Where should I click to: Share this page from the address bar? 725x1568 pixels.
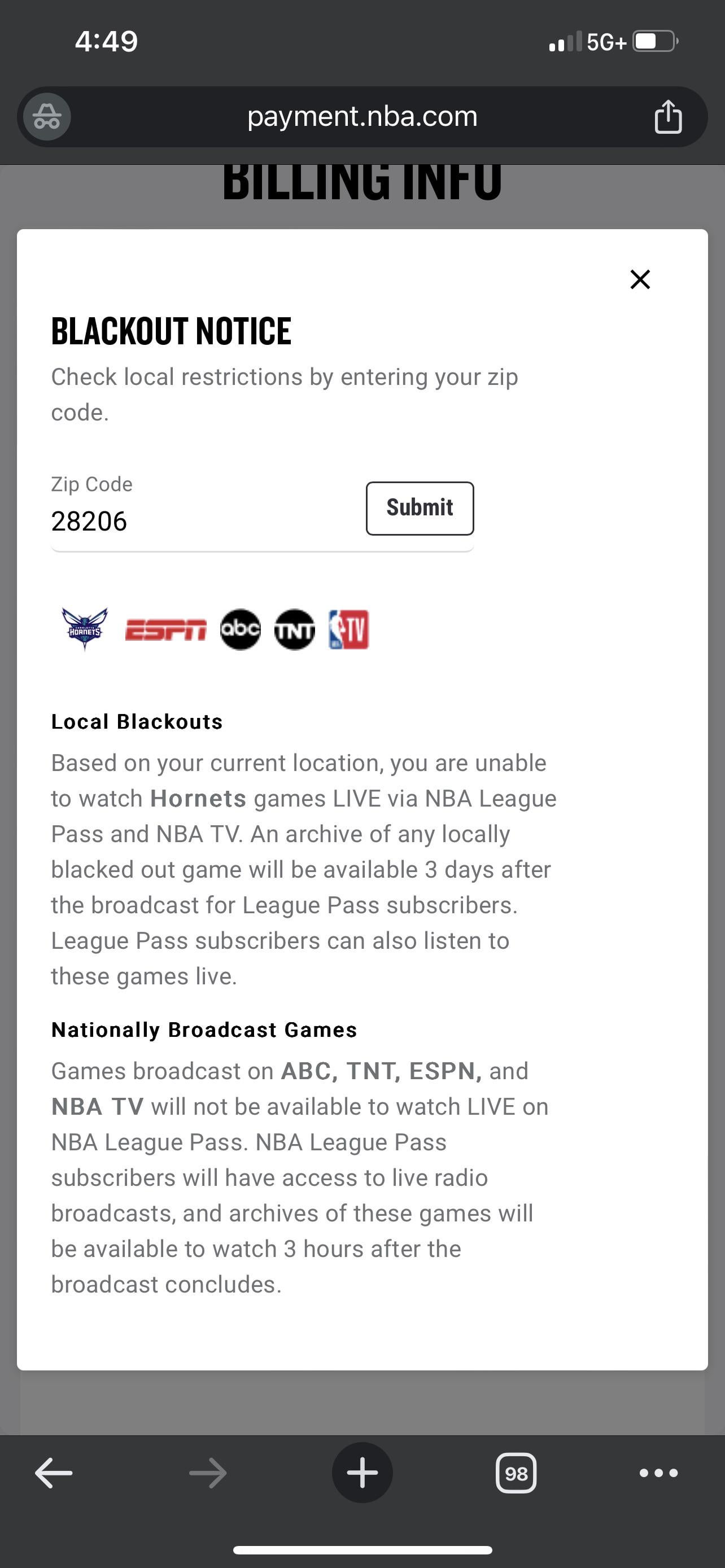(x=668, y=116)
